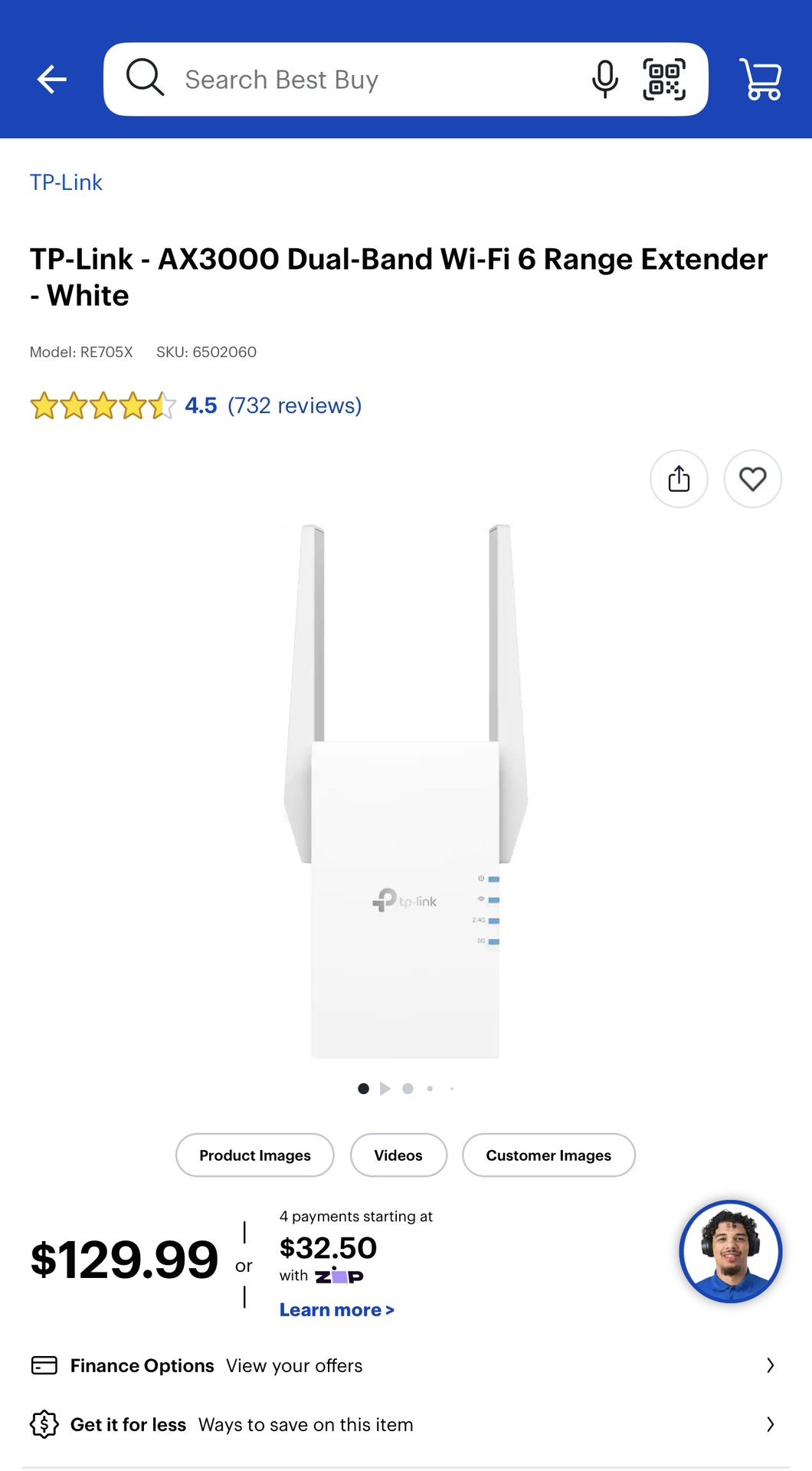Expand Finance Options offers
This screenshot has width=812, height=1471.
click(406, 1365)
